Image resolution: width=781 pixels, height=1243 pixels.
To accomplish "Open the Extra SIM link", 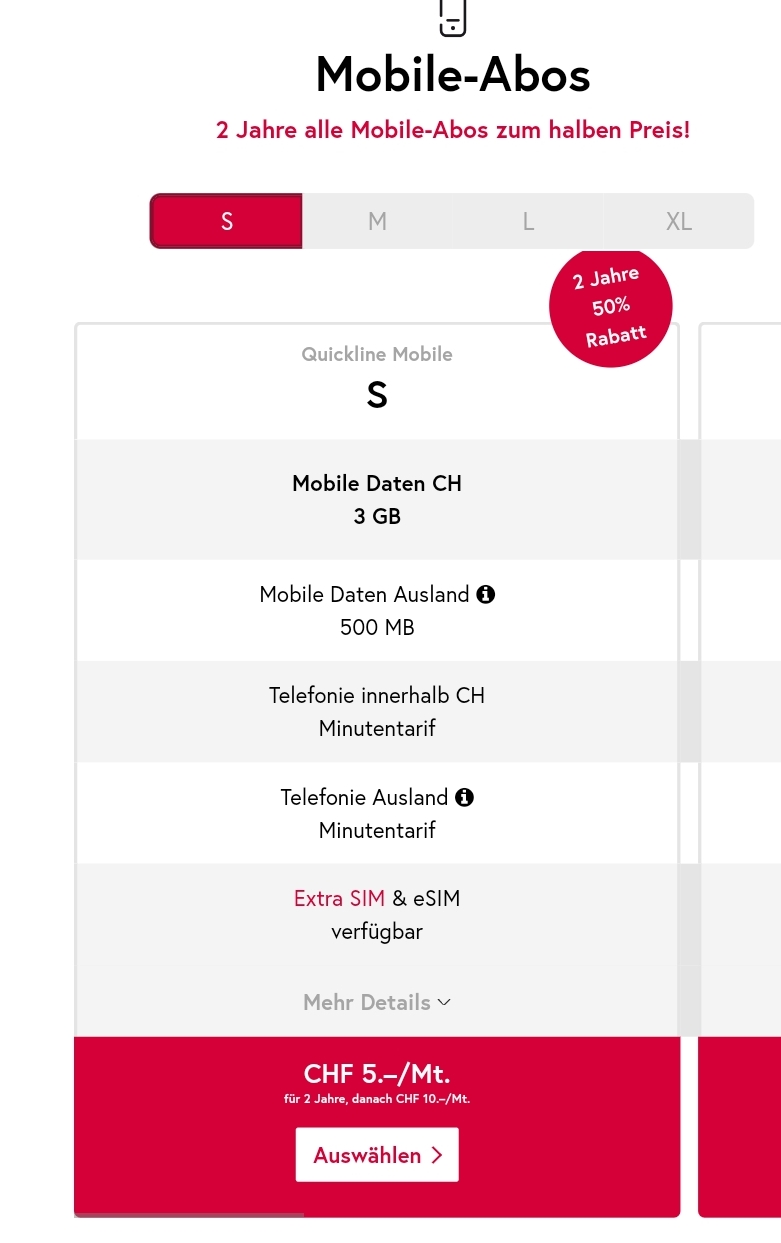I will 339,898.
